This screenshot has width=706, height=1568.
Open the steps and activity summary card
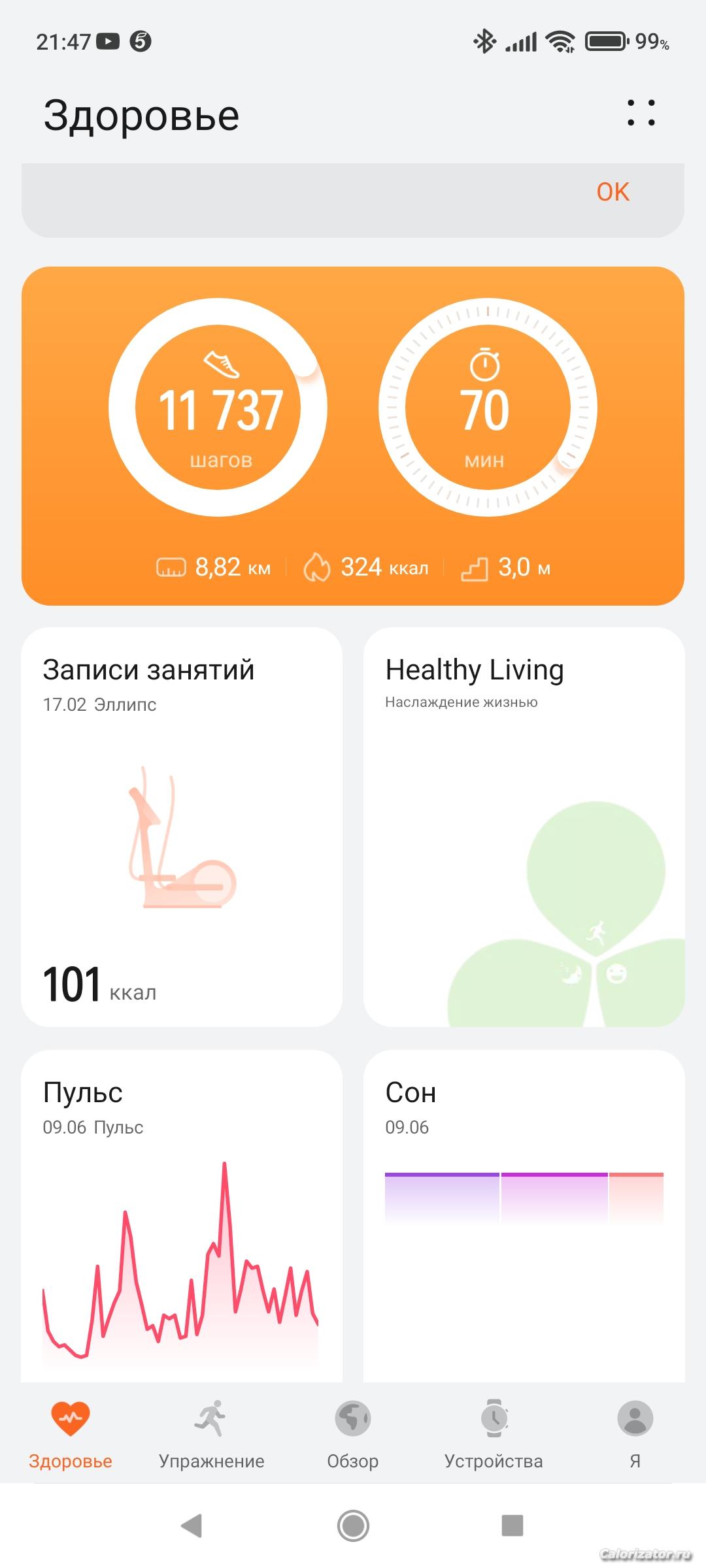[x=353, y=435]
